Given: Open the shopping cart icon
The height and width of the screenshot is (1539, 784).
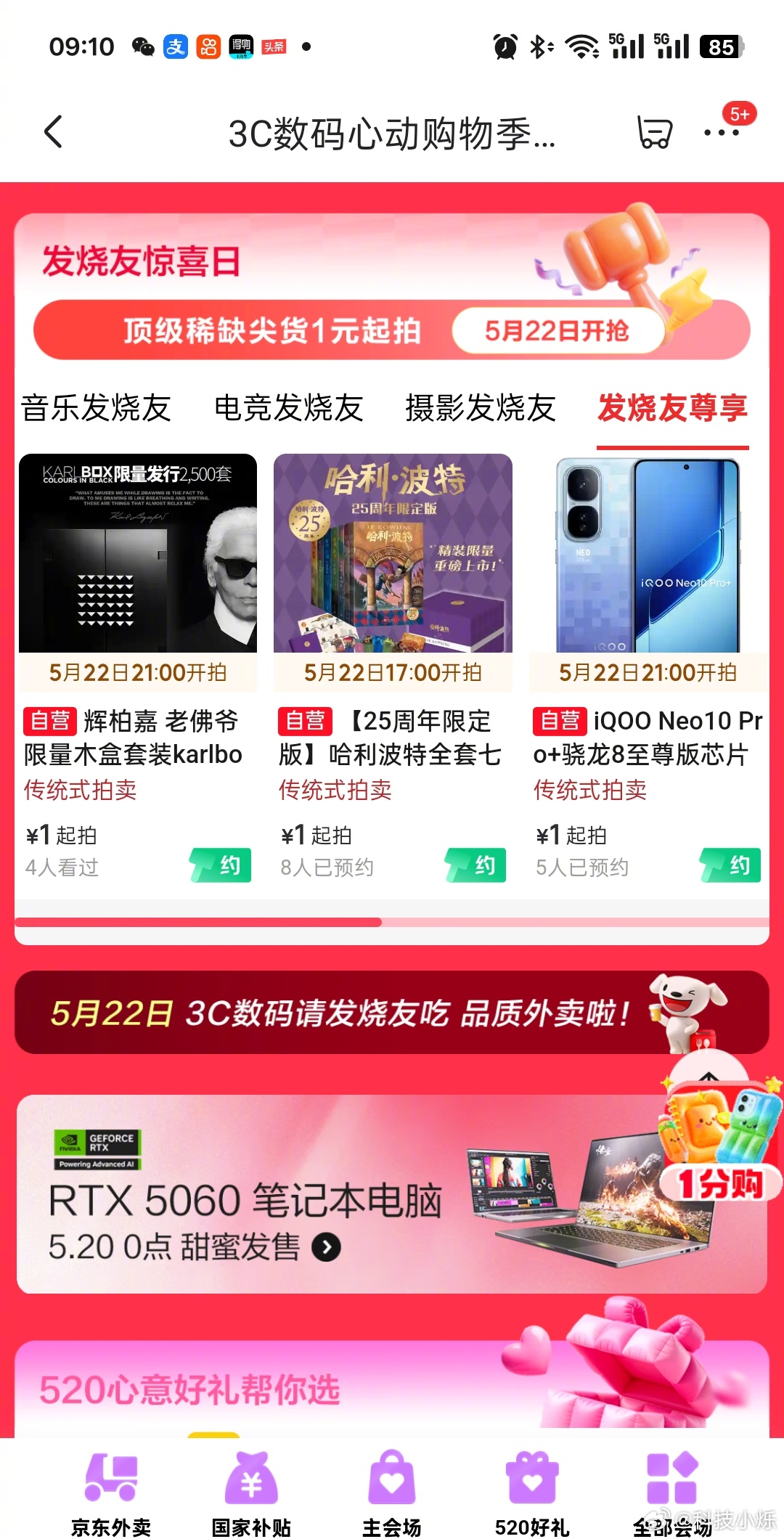Looking at the screenshot, I should pos(654,132).
